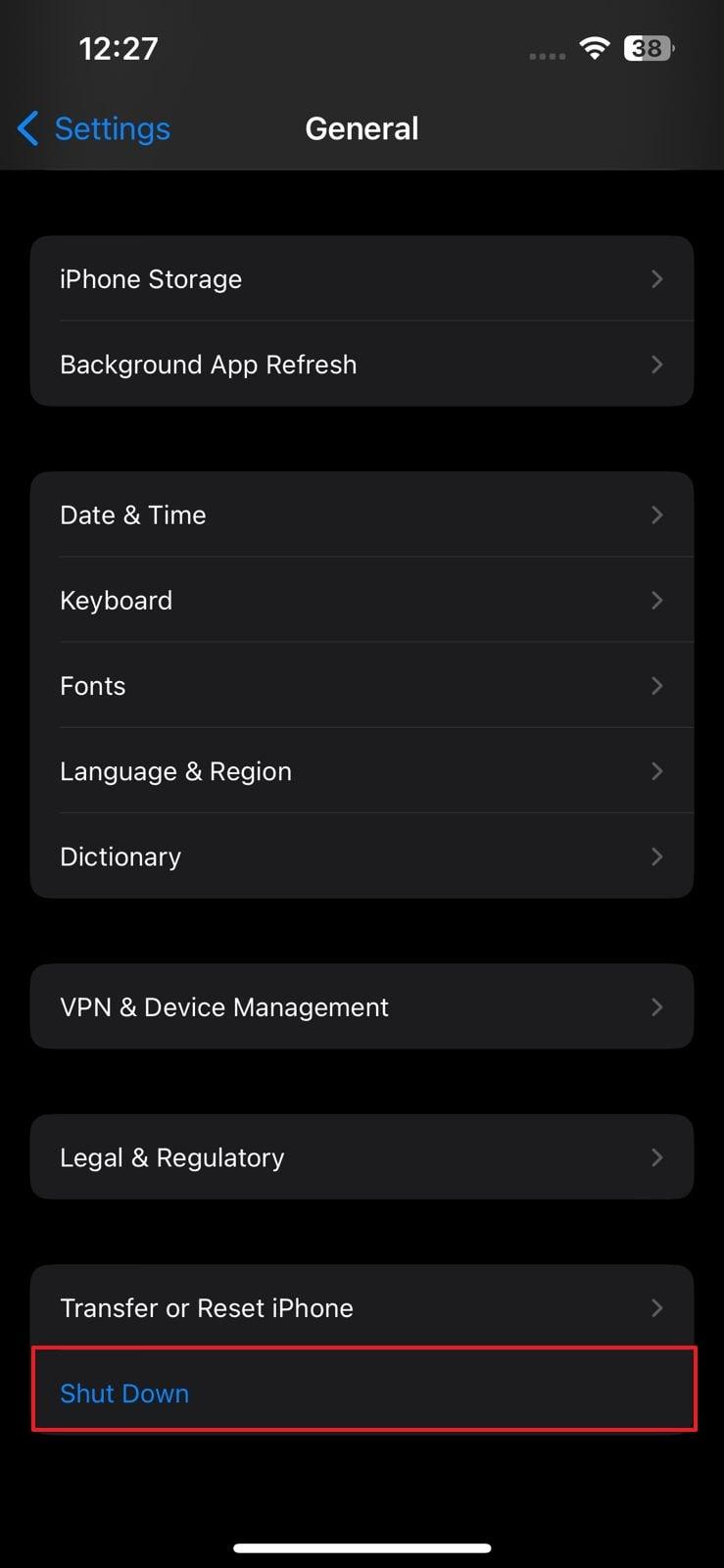Tap the chevron on the Shut Down row
The image size is (724, 1568).
click(x=658, y=1393)
